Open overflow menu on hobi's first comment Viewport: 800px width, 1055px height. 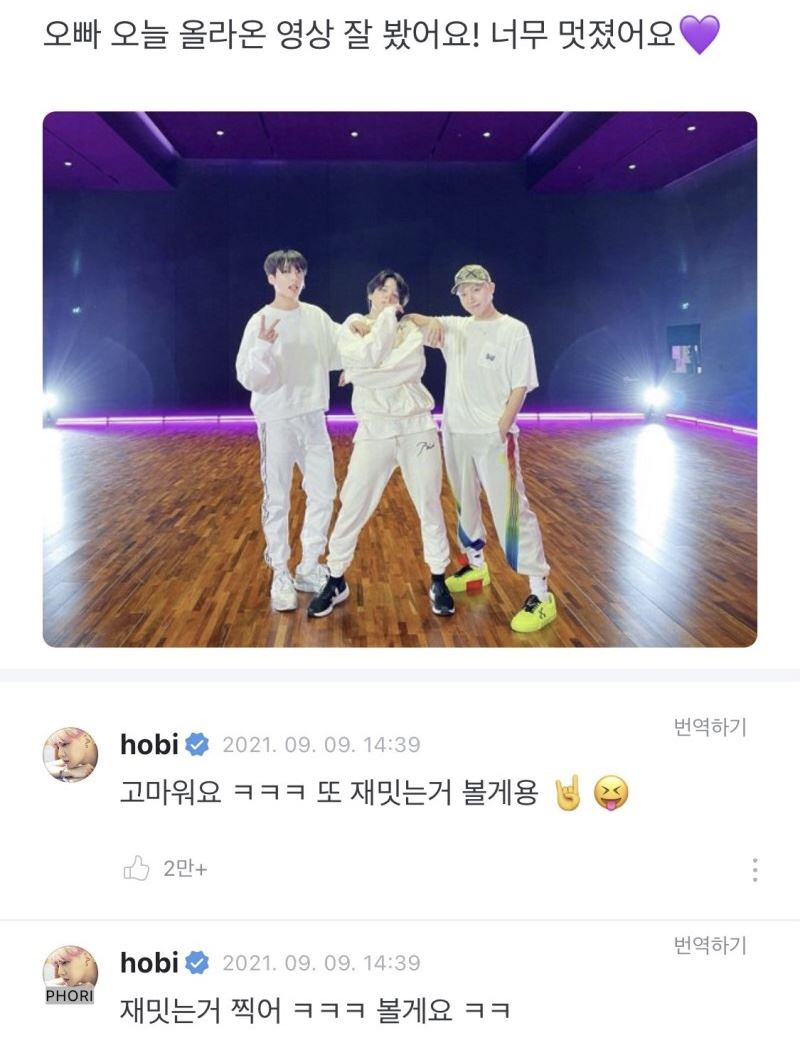tap(755, 869)
